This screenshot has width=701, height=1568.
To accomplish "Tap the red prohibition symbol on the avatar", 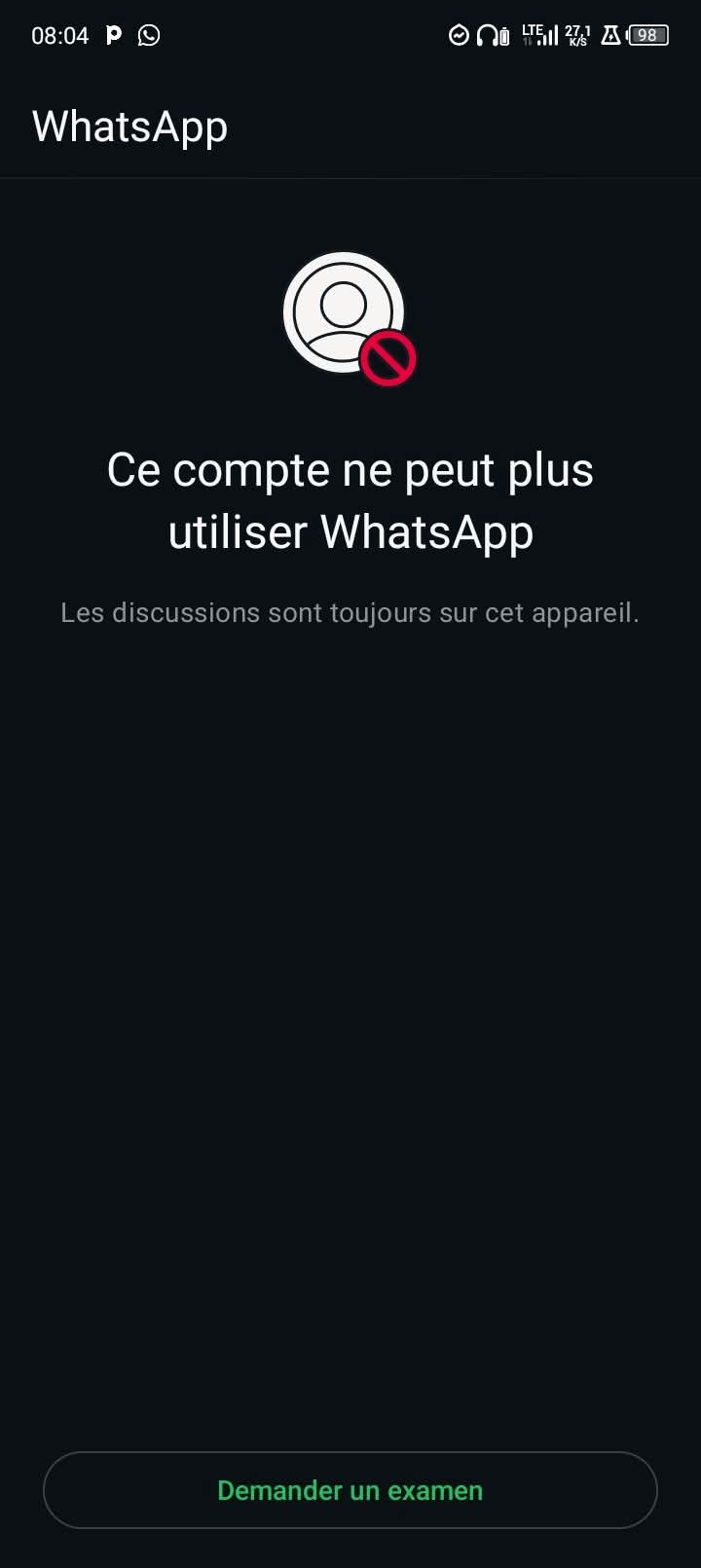I will [388, 359].
